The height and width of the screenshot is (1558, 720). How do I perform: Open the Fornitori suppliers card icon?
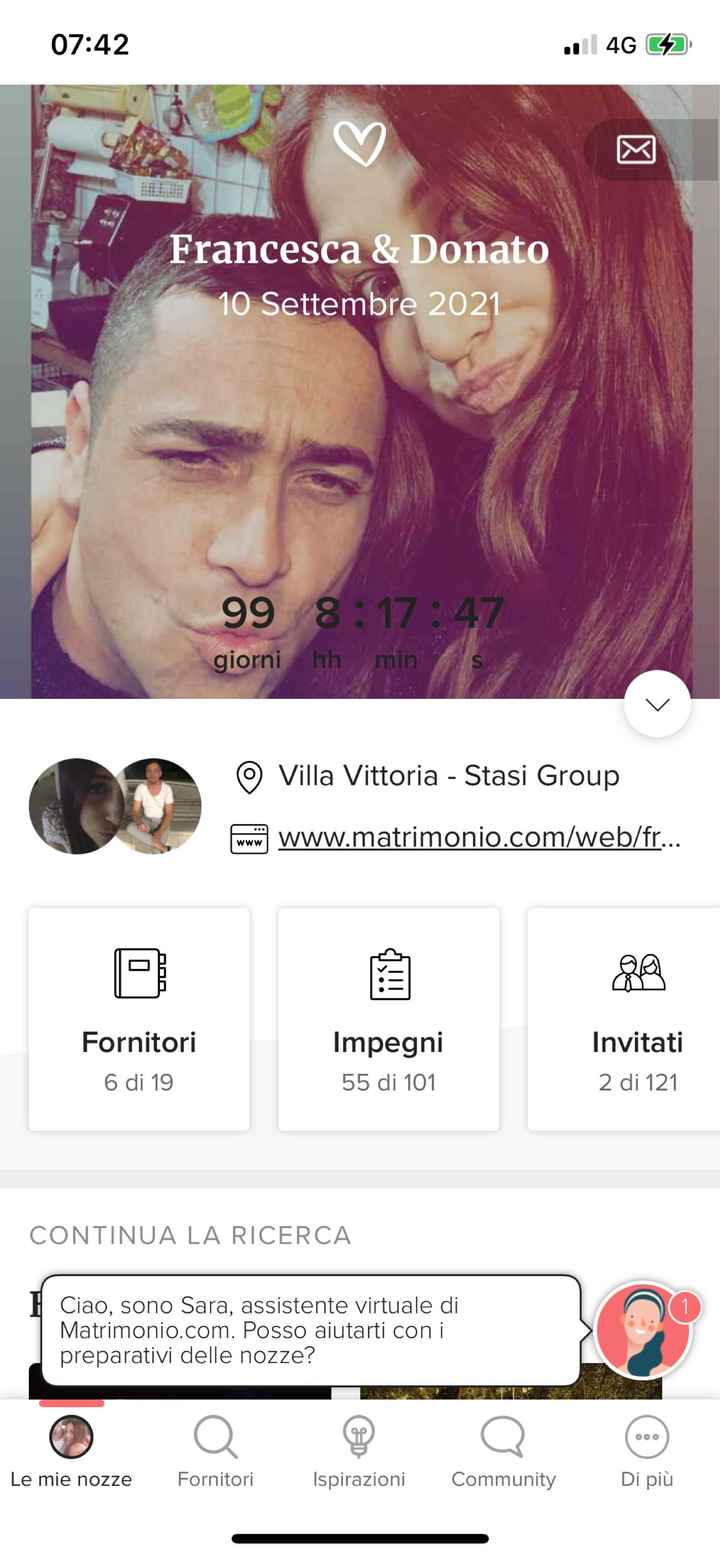(x=138, y=971)
